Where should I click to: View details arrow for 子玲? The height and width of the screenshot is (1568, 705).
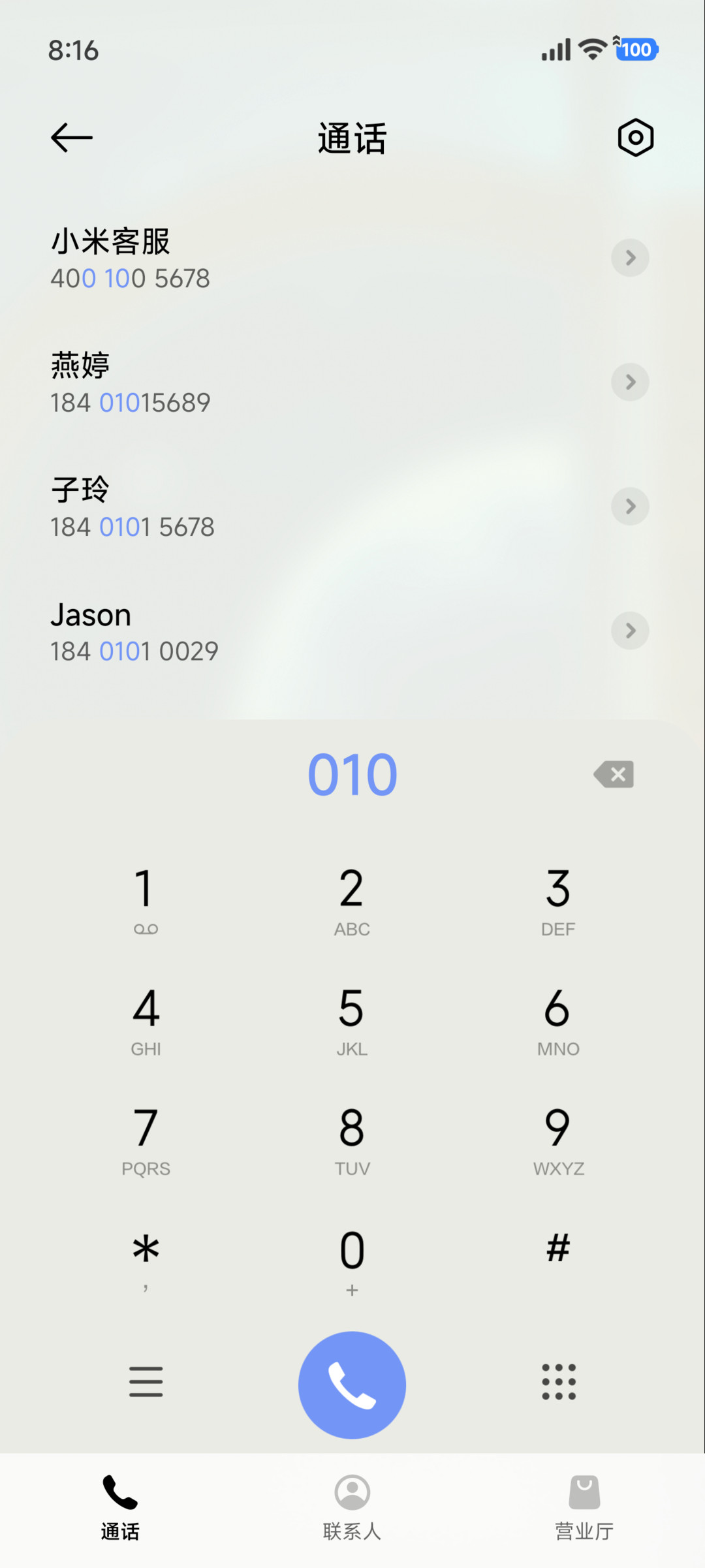[x=630, y=506]
